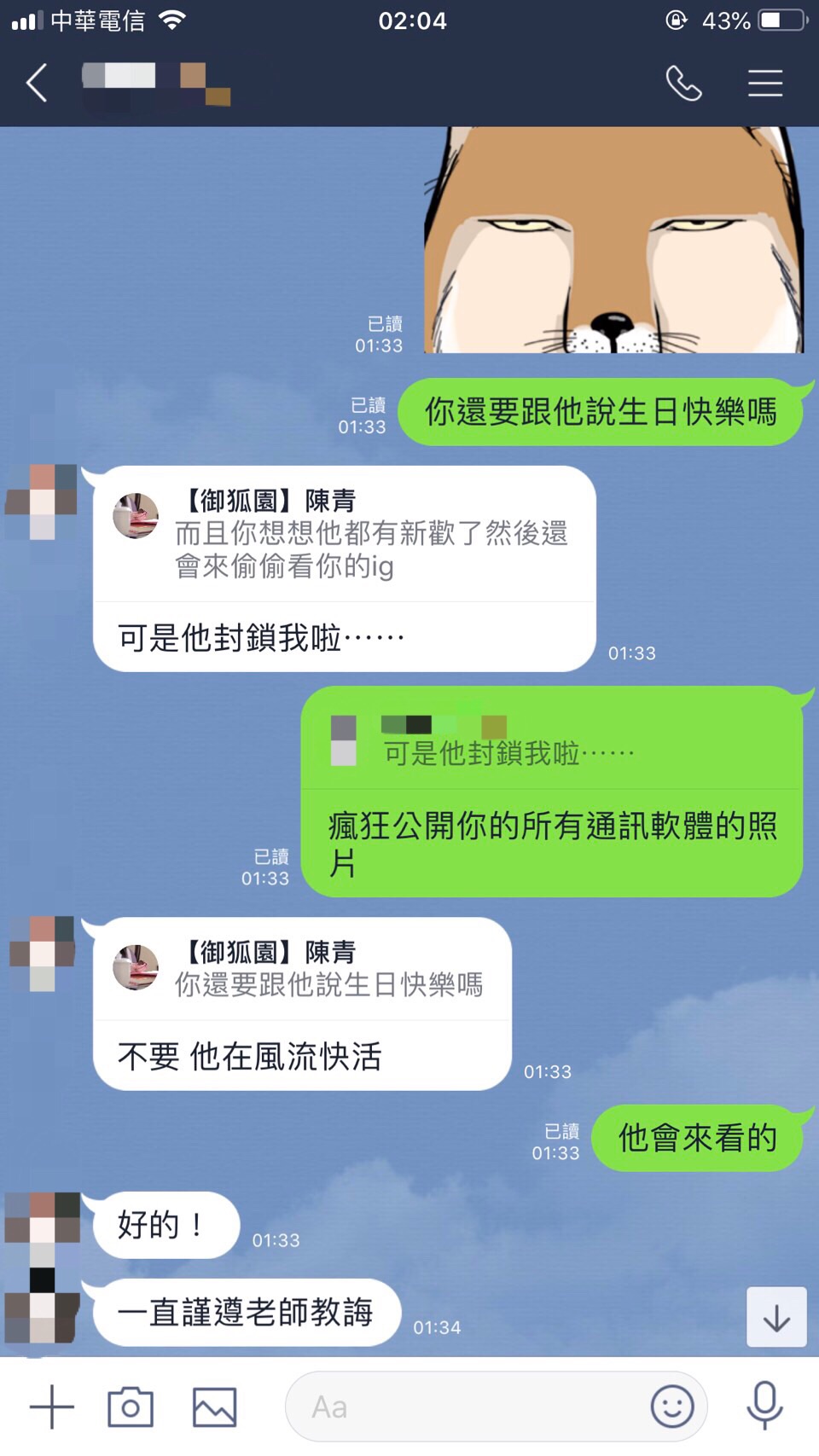Open the photo gallery picker

(214, 1407)
